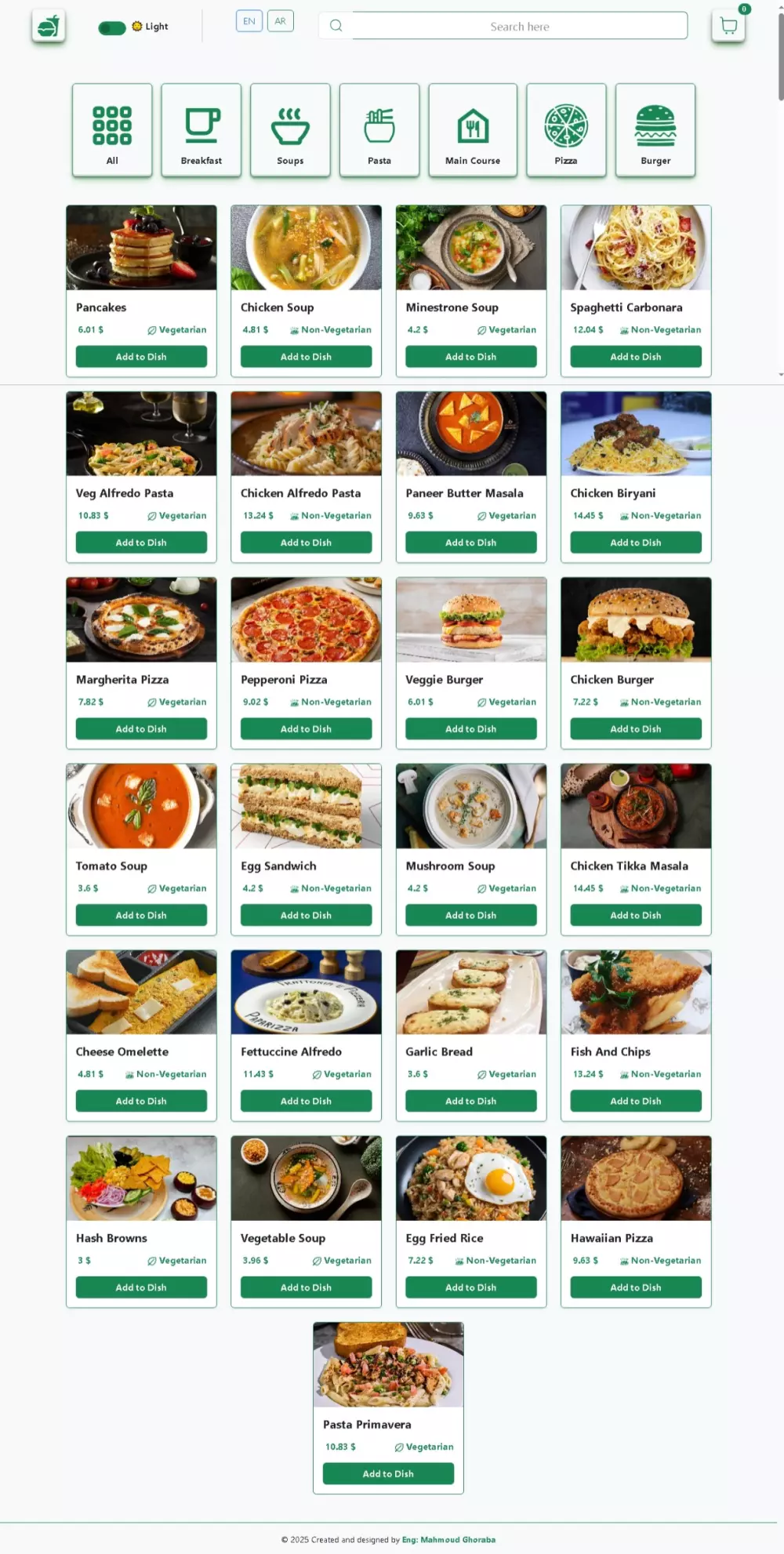
Task: Switch language to AR
Action: tap(280, 21)
